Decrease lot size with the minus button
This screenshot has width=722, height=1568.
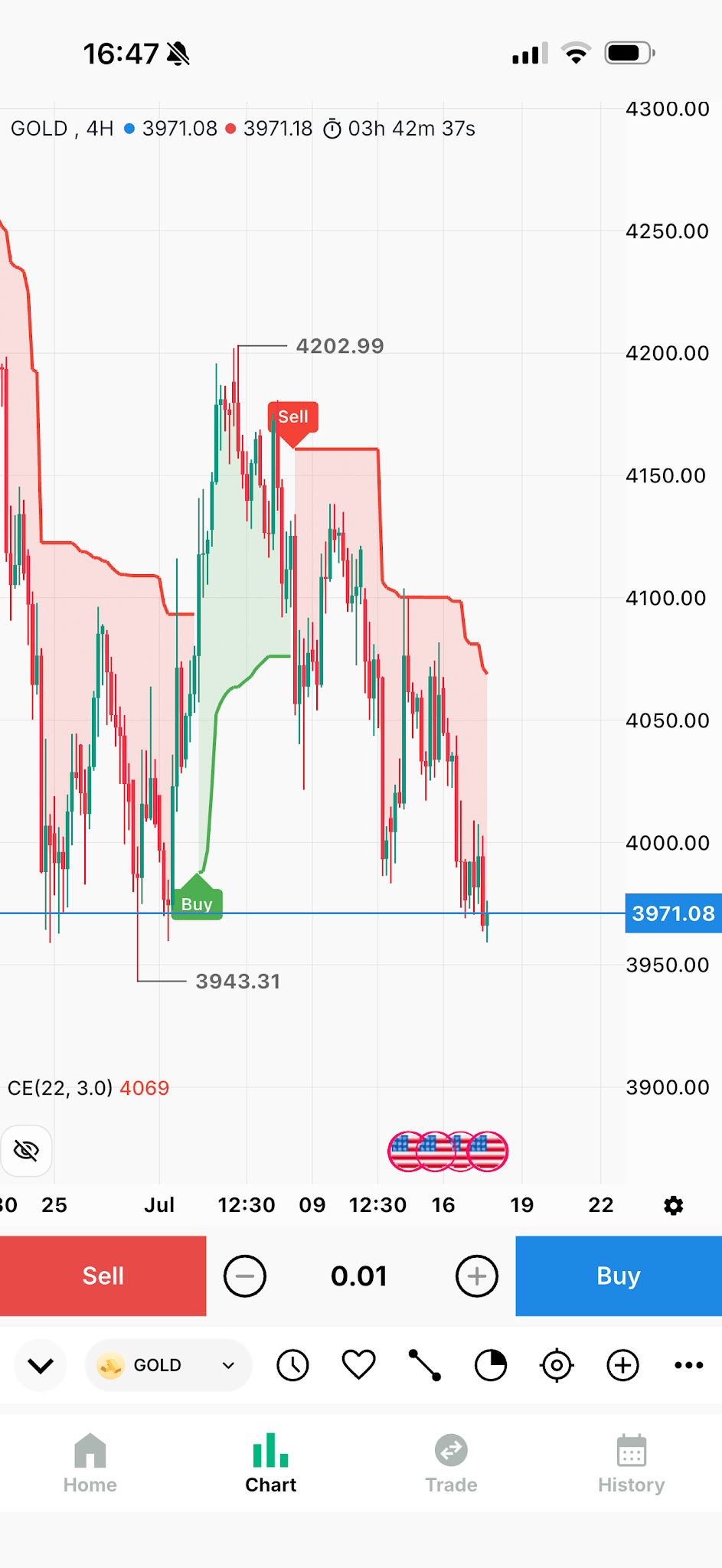pos(245,1276)
